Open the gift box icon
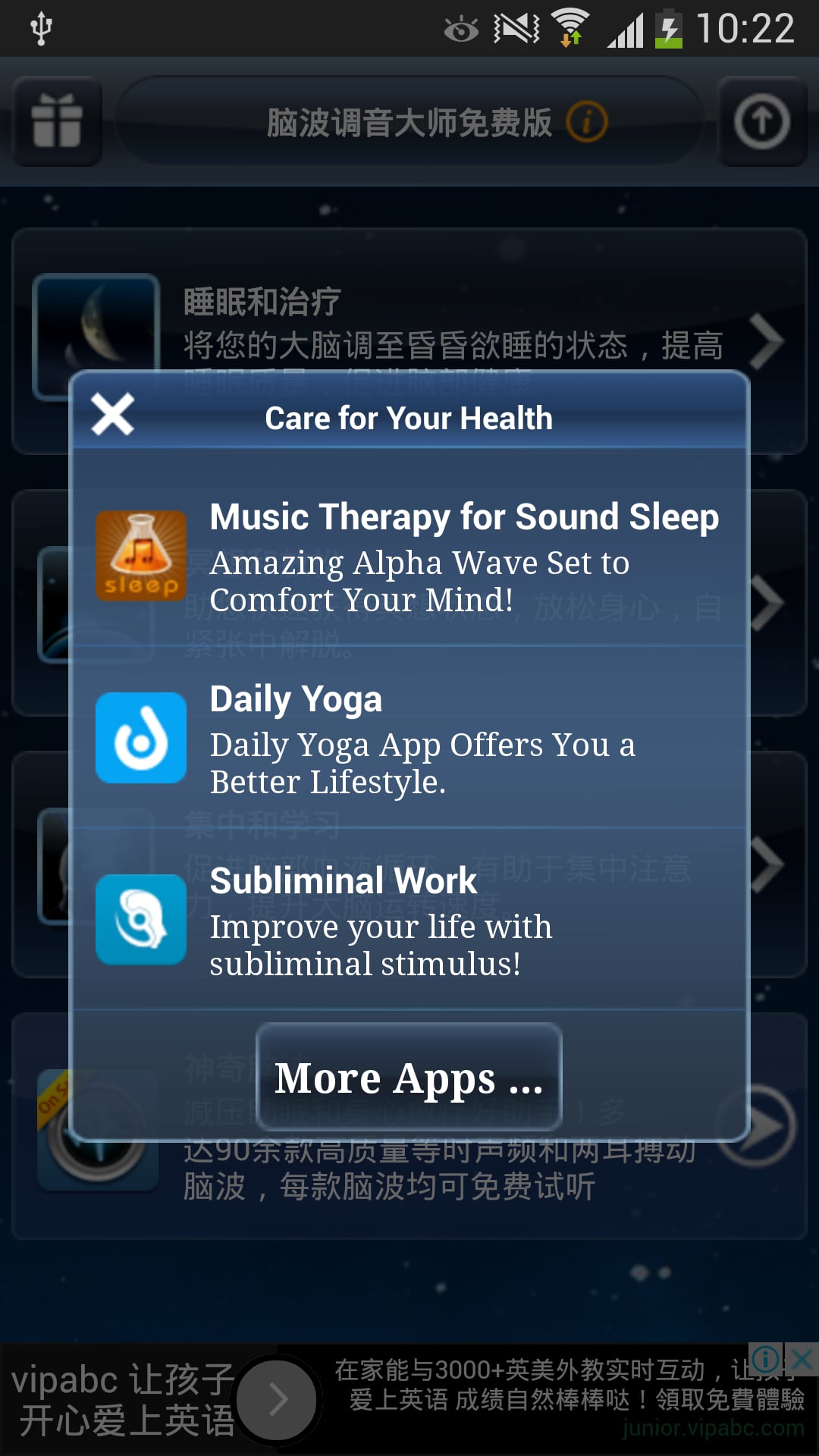The width and height of the screenshot is (819, 1456). pyautogui.click(x=58, y=121)
